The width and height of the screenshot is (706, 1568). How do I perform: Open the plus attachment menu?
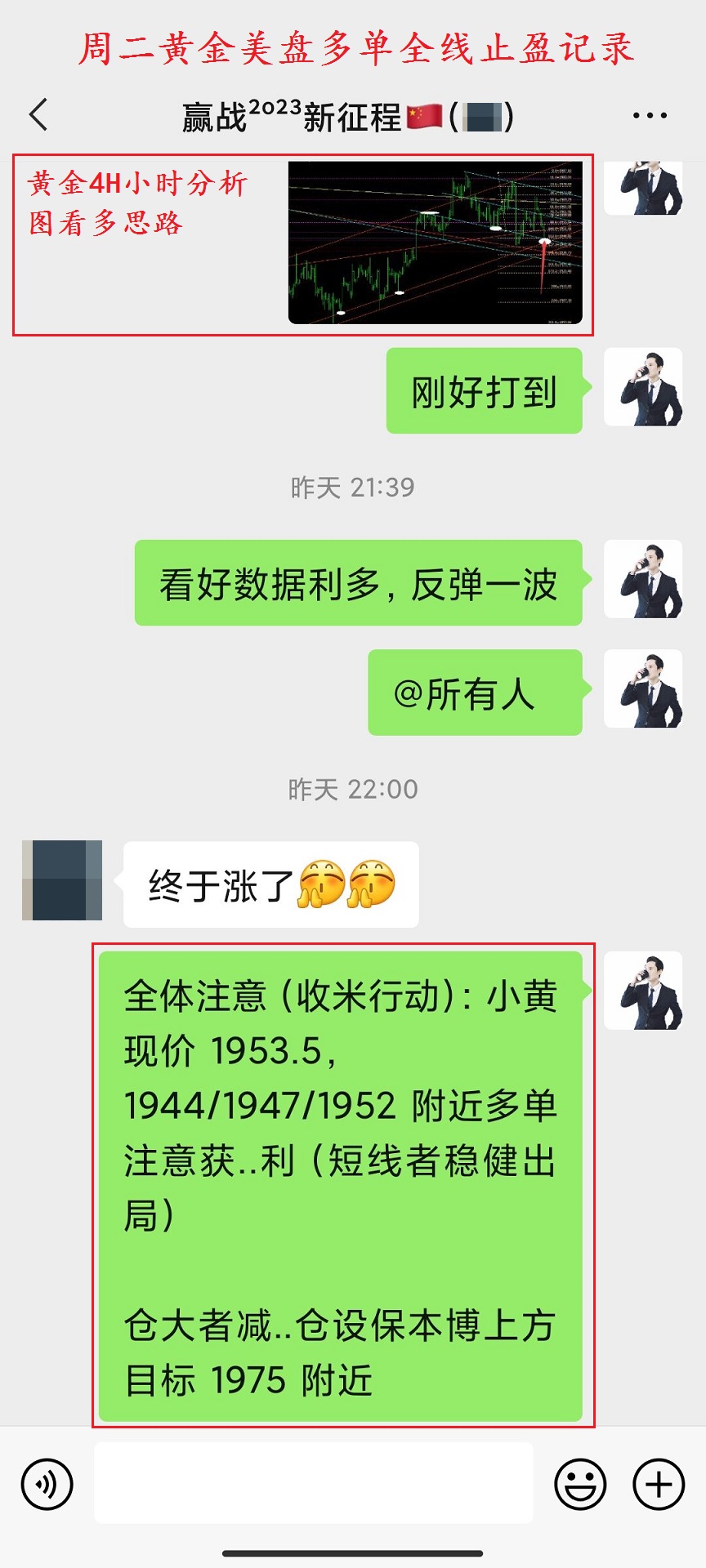click(659, 1484)
